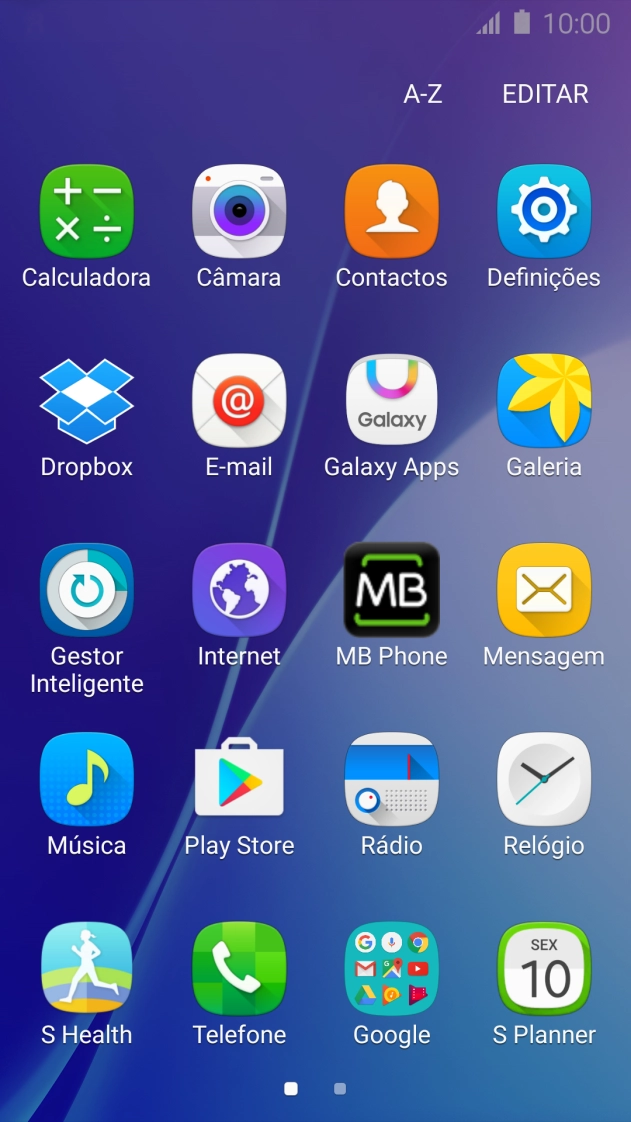This screenshot has width=631, height=1122.
Task: Open Definições settings
Action: click(x=544, y=211)
